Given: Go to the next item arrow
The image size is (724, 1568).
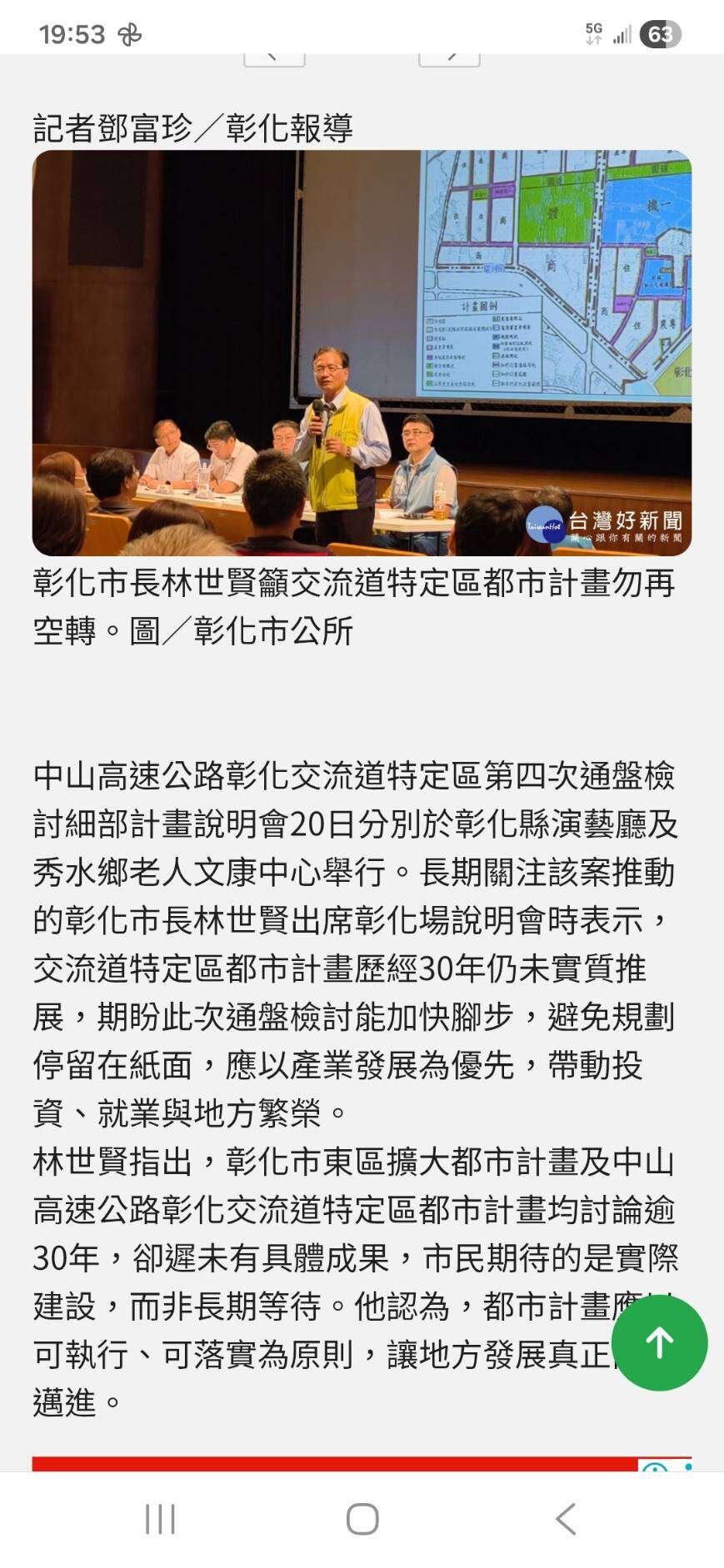Looking at the screenshot, I should pyautogui.click(x=449, y=59).
